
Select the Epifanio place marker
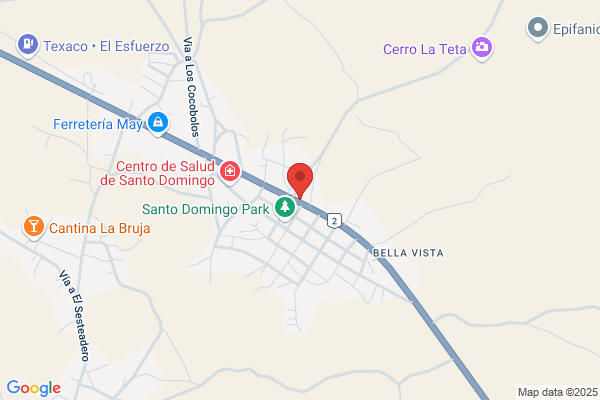538,28
